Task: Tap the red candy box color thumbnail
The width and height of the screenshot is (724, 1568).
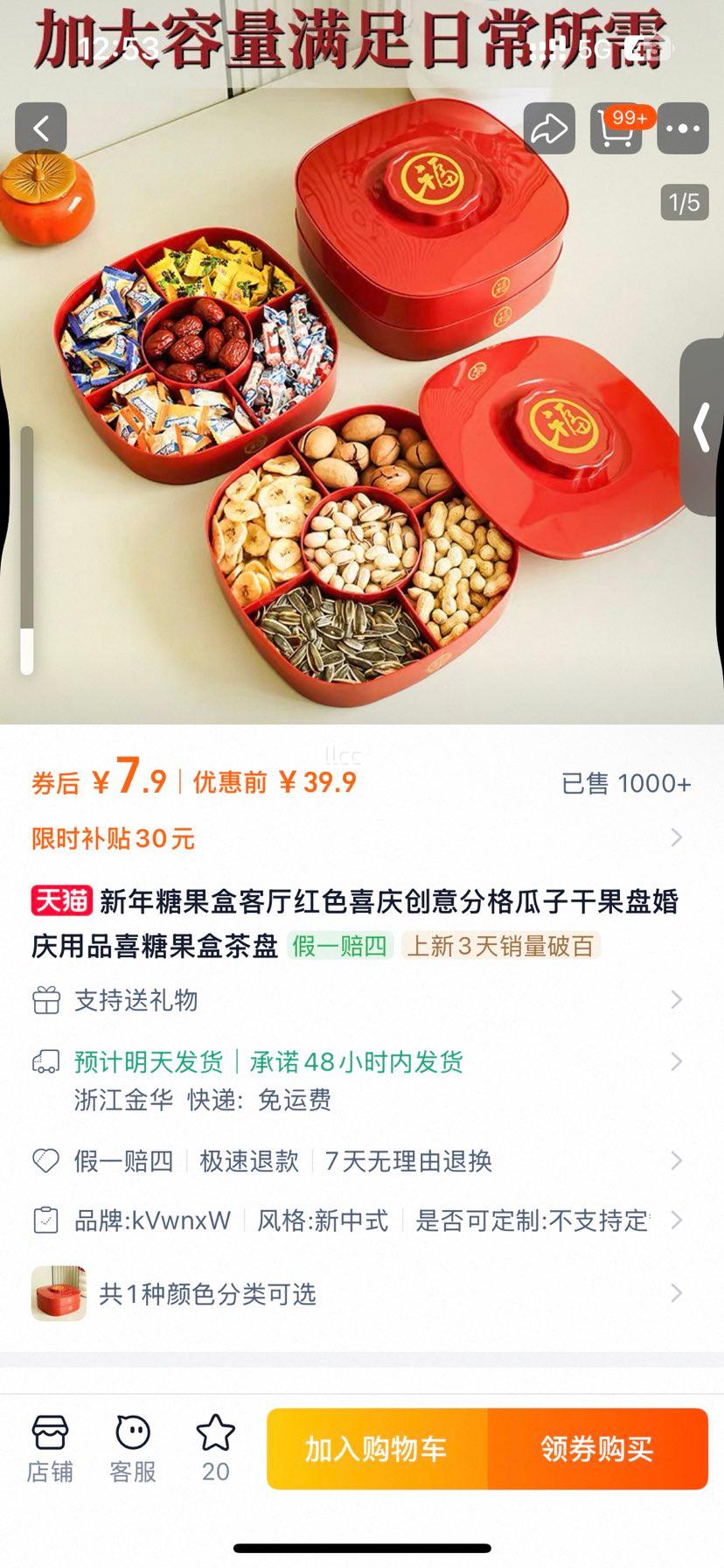Action: (x=58, y=1293)
